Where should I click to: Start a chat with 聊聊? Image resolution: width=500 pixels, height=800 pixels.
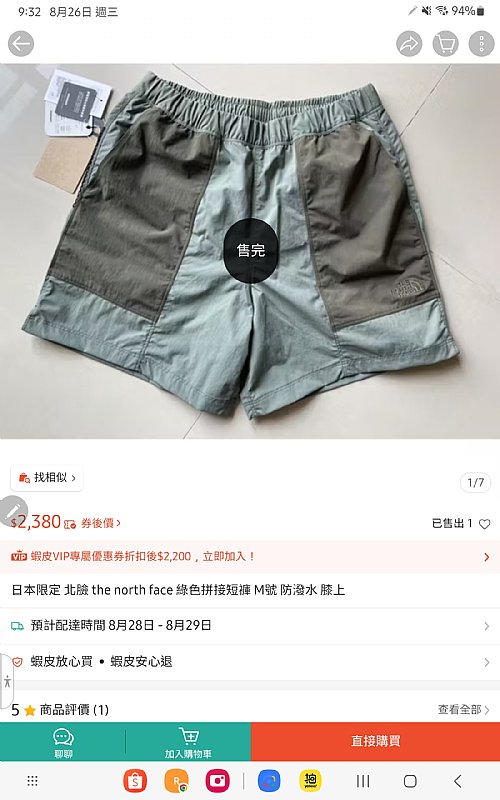click(63, 741)
